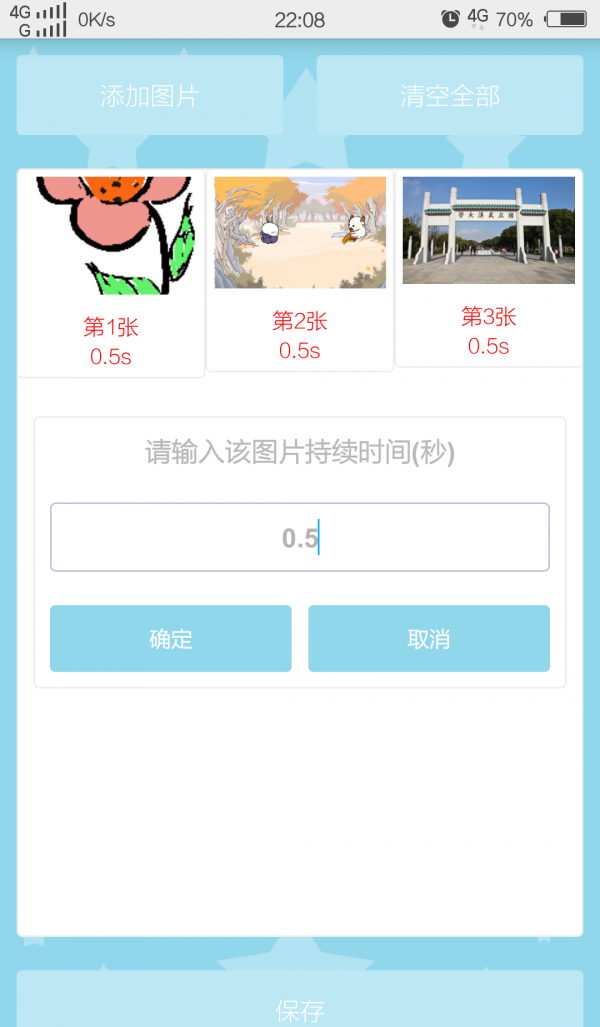Tap the 保存 button

pyautogui.click(x=300, y=1005)
